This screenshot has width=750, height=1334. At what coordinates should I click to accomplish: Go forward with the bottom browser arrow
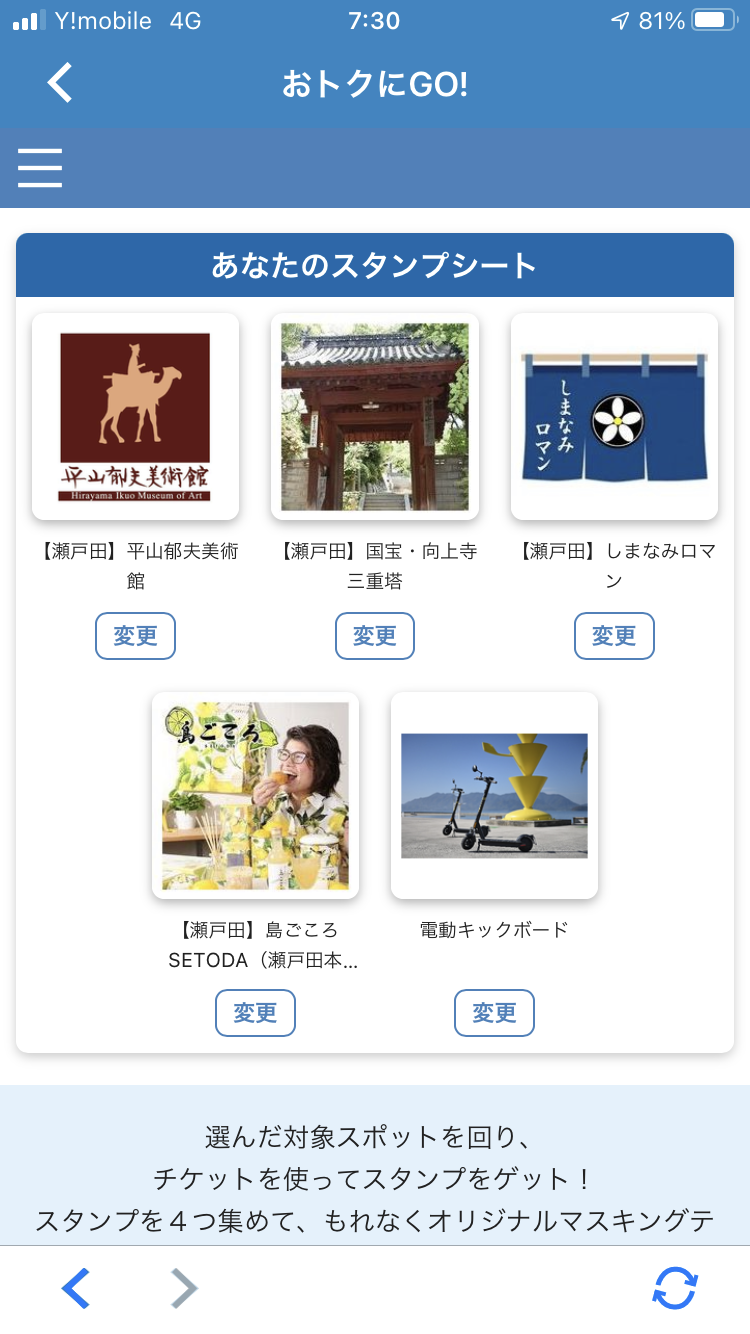pyautogui.click(x=184, y=1288)
